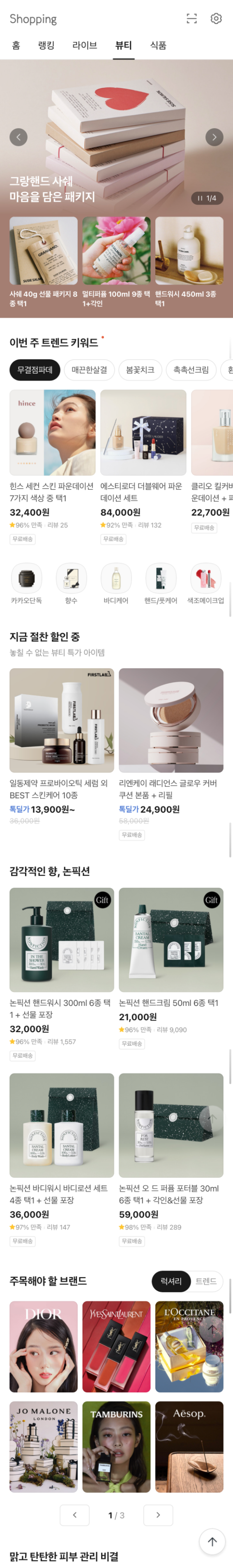Go to next brand page
Image resolution: width=233 pixels, height=1568 pixels.
[x=158, y=1515]
